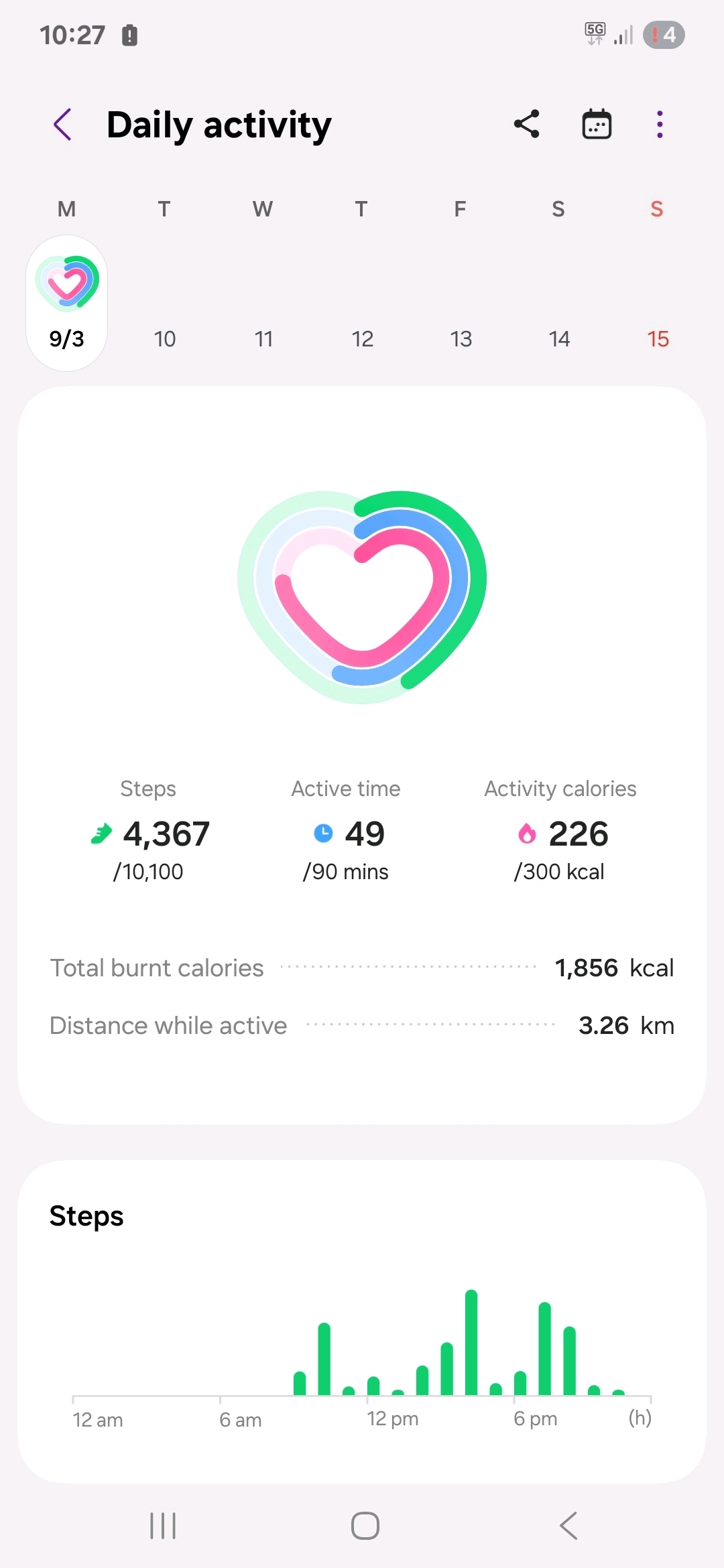724x1568 pixels.
Task: Open the calendar date picker
Action: click(597, 125)
